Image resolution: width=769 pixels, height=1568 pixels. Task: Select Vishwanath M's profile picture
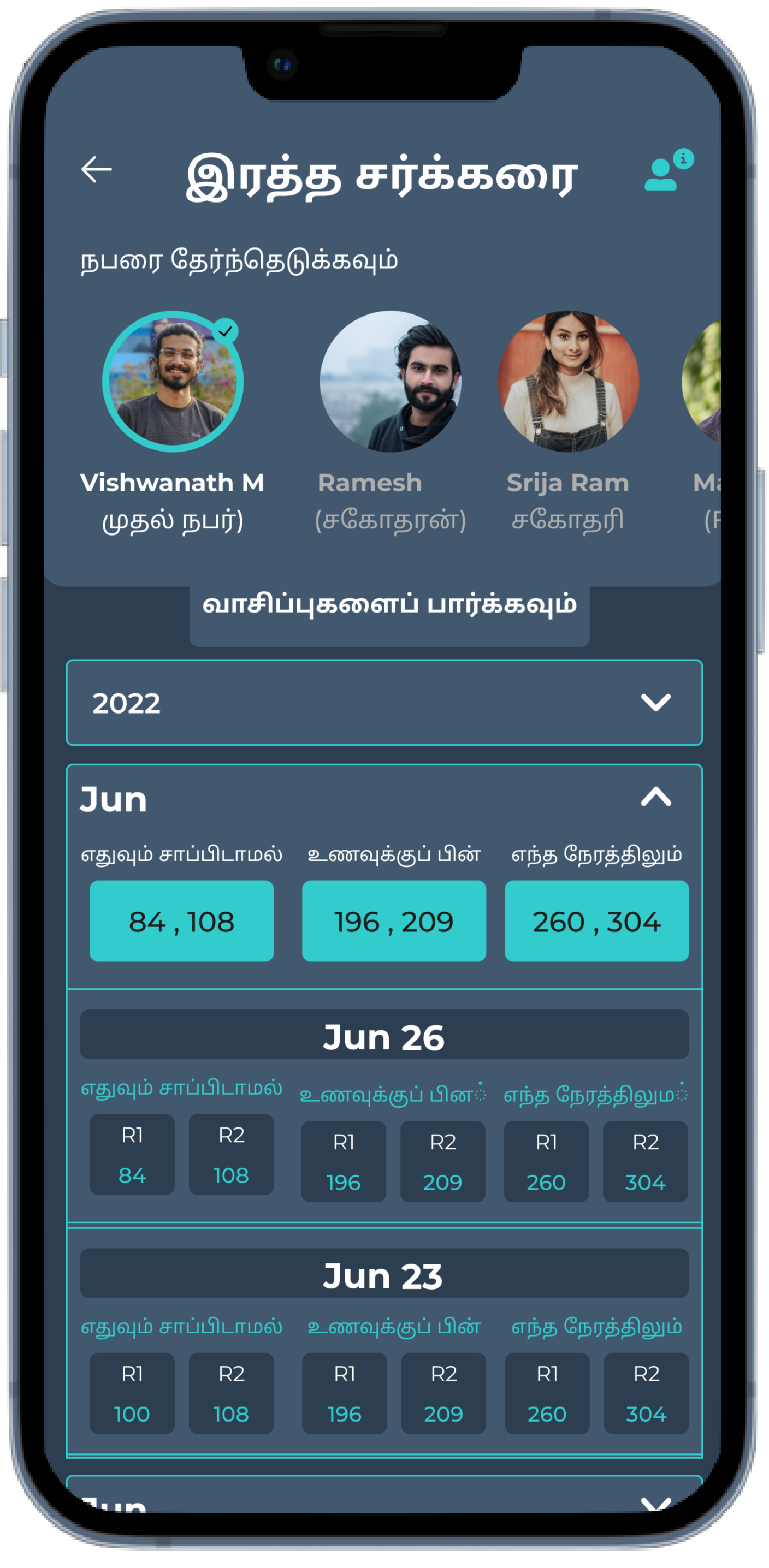tap(173, 382)
